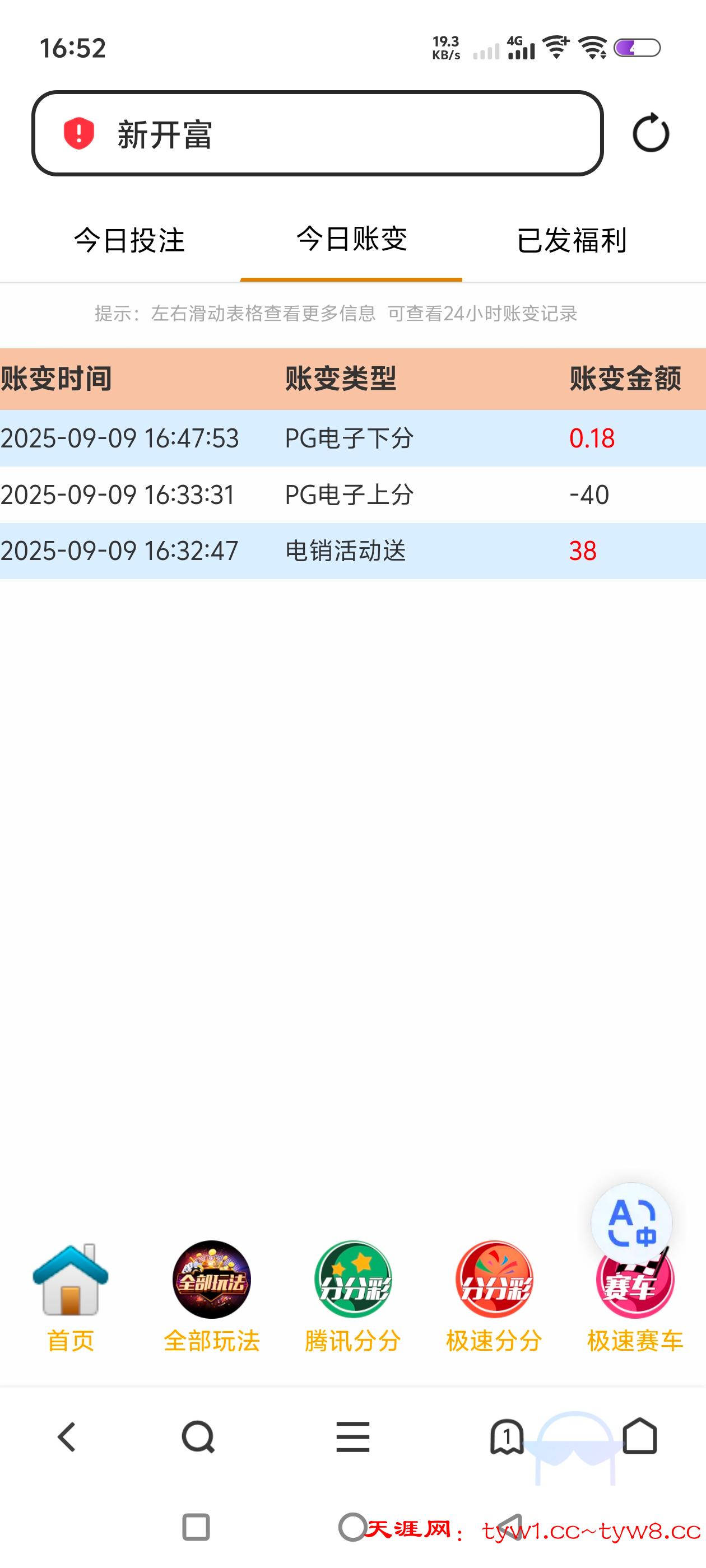The image size is (706, 1568).
Task: Go back with the browser back arrow
Action: (66, 1438)
